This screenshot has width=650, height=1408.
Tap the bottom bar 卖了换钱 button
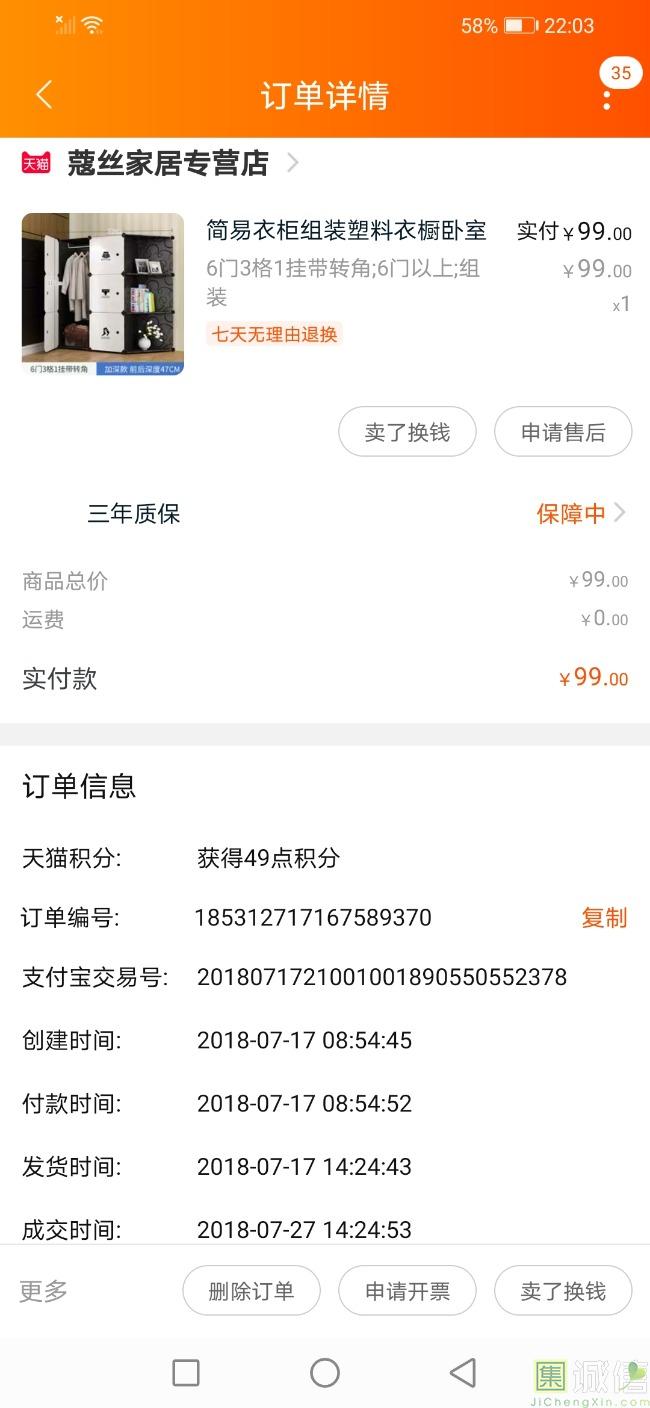(x=563, y=1291)
